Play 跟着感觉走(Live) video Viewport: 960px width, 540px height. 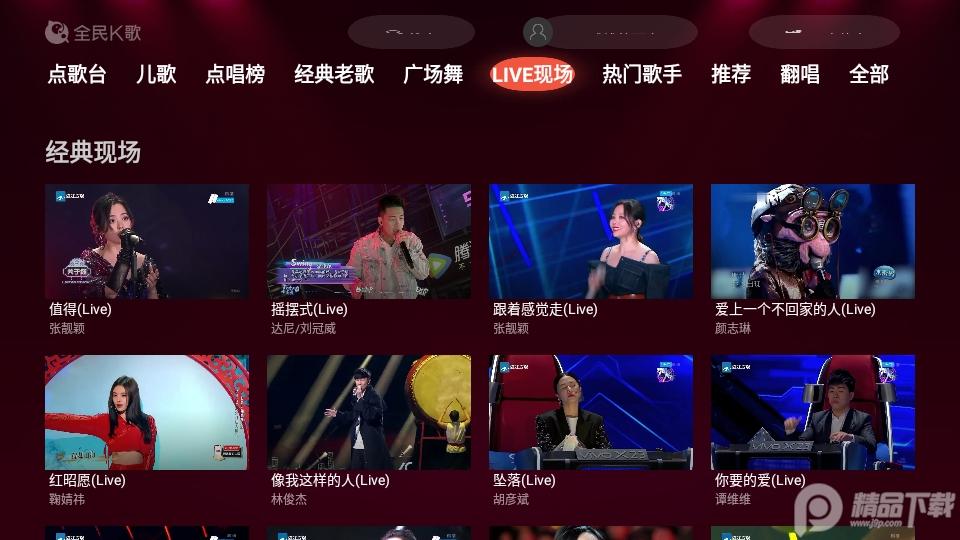pos(591,241)
